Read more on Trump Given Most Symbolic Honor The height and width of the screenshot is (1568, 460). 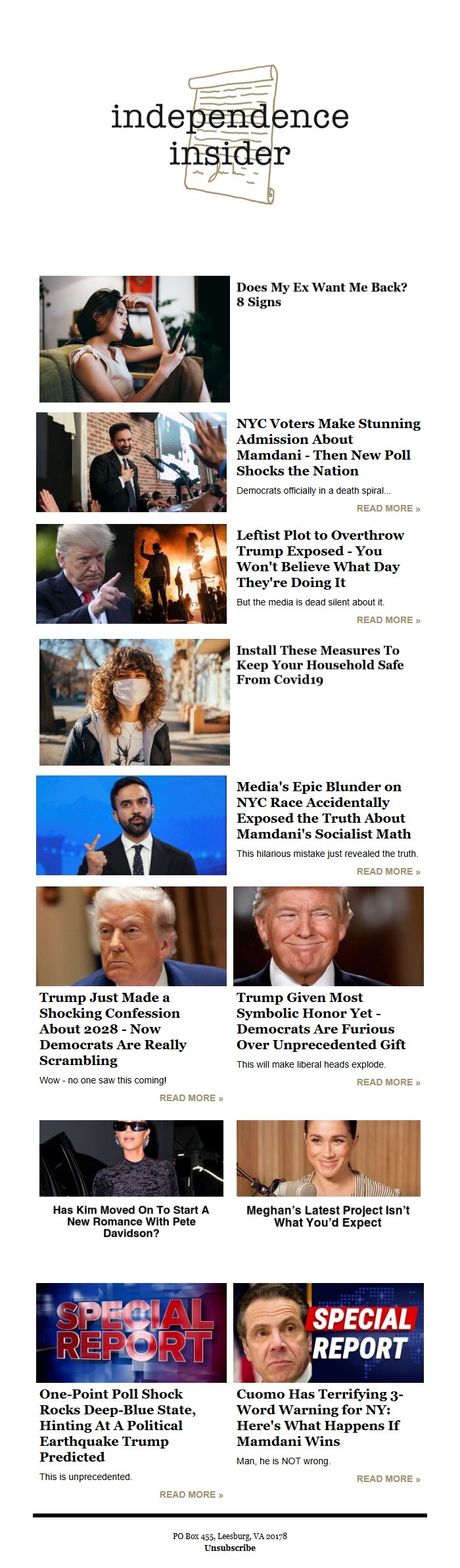[x=388, y=1082]
